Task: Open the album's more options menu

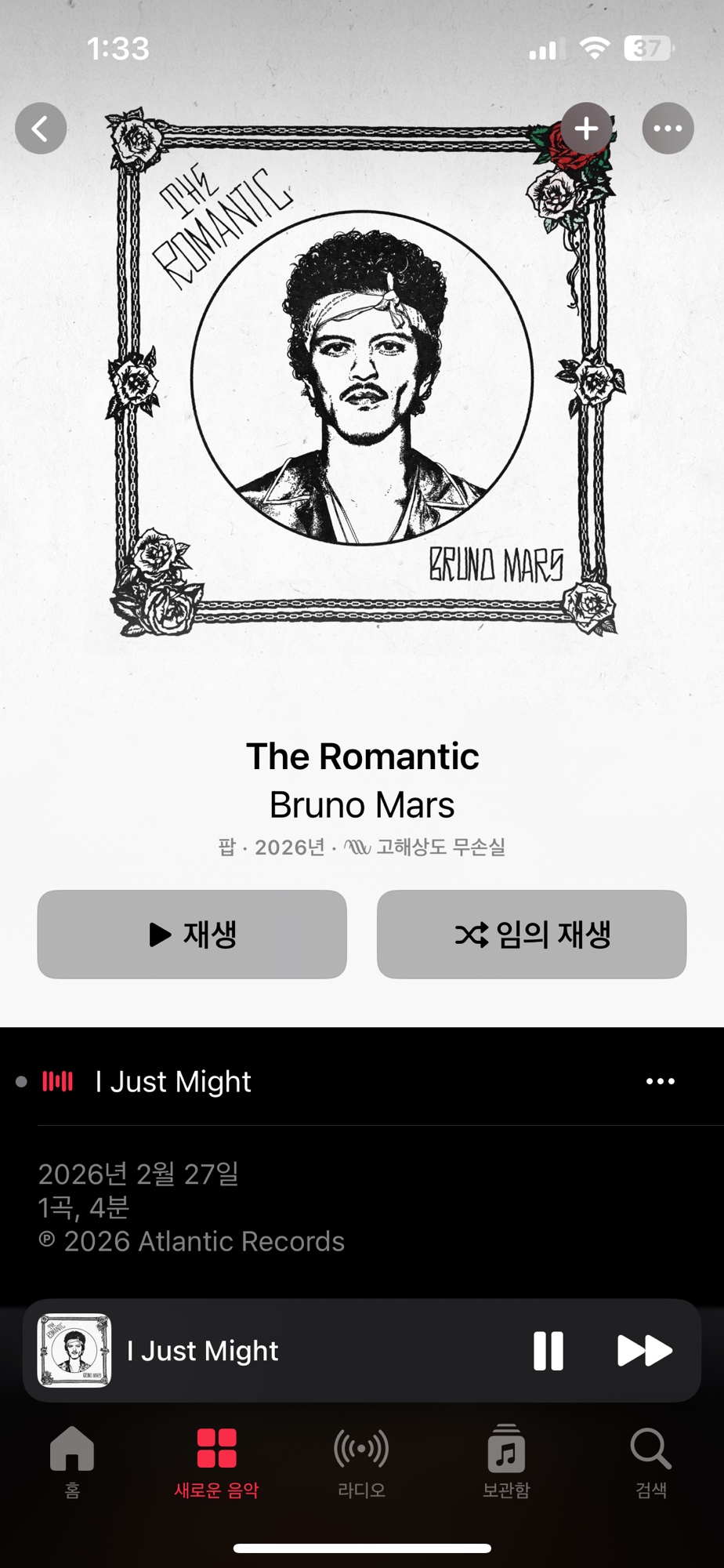Action: (668, 128)
